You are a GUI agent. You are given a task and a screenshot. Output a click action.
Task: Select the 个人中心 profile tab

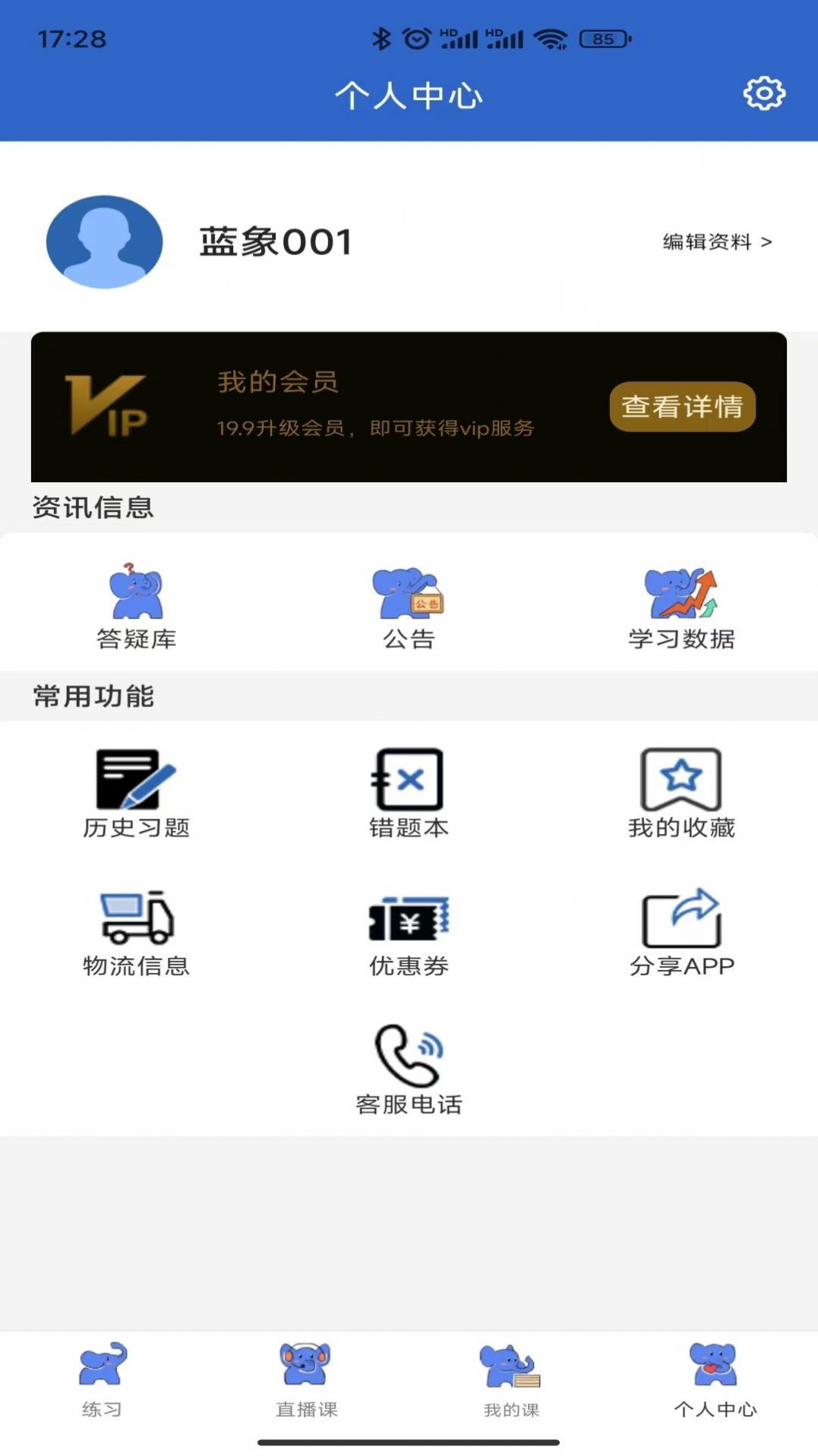click(715, 1382)
